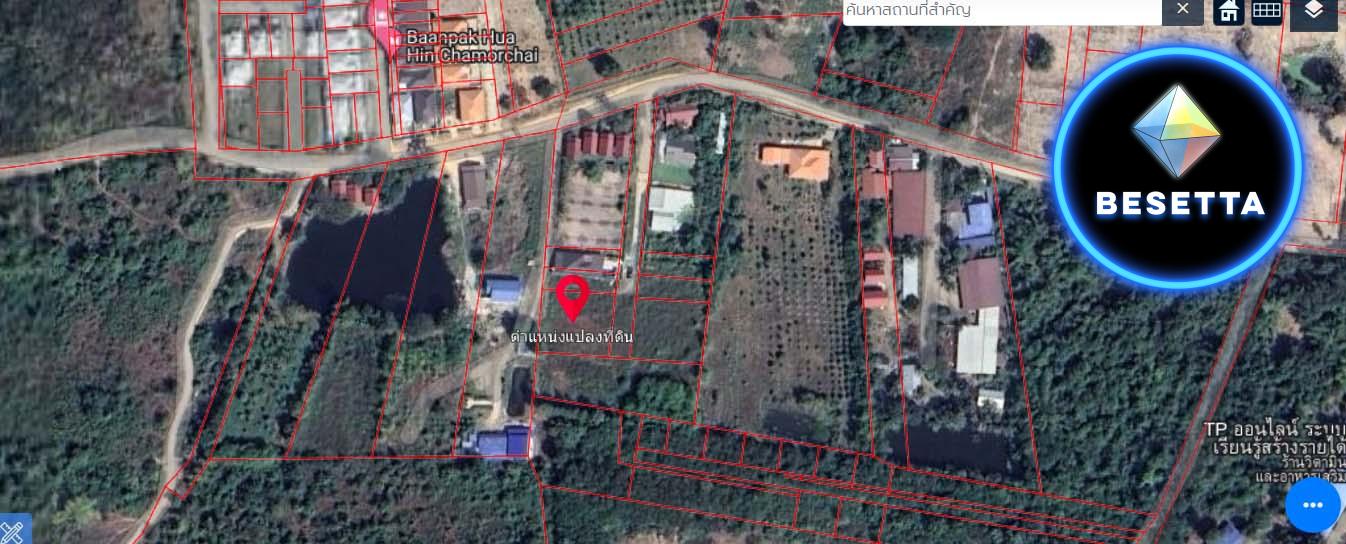The image size is (1346, 544).
Task: Open the home icon button
Action: pyautogui.click(x=1229, y=11)
